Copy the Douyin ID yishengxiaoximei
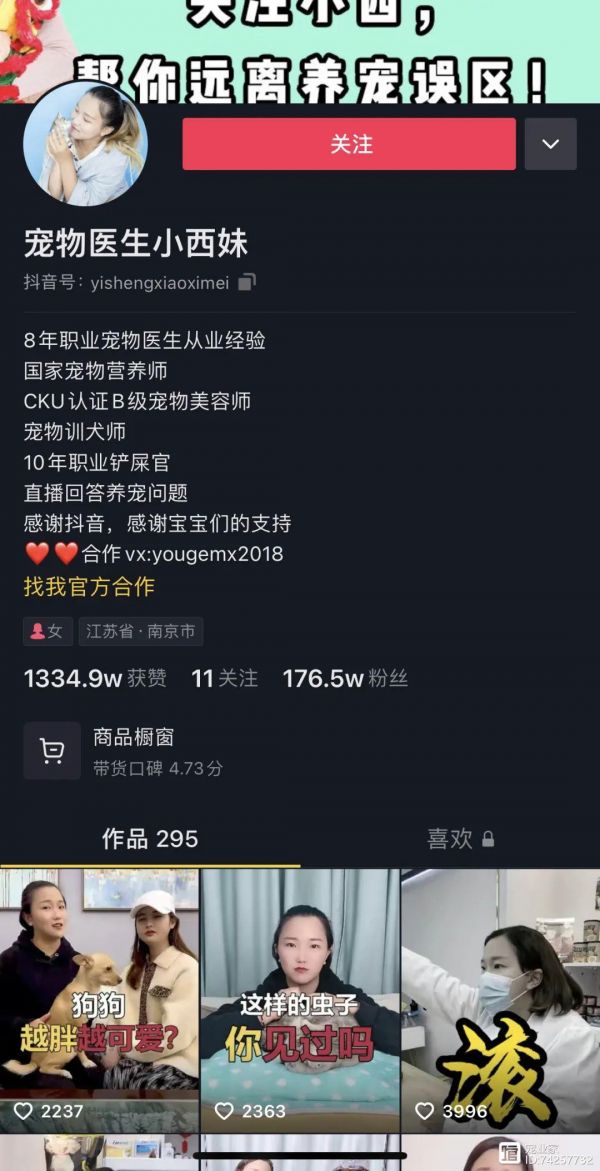Screen dimensions: 600x1171 pyautogui.click(x=247, y=282)
